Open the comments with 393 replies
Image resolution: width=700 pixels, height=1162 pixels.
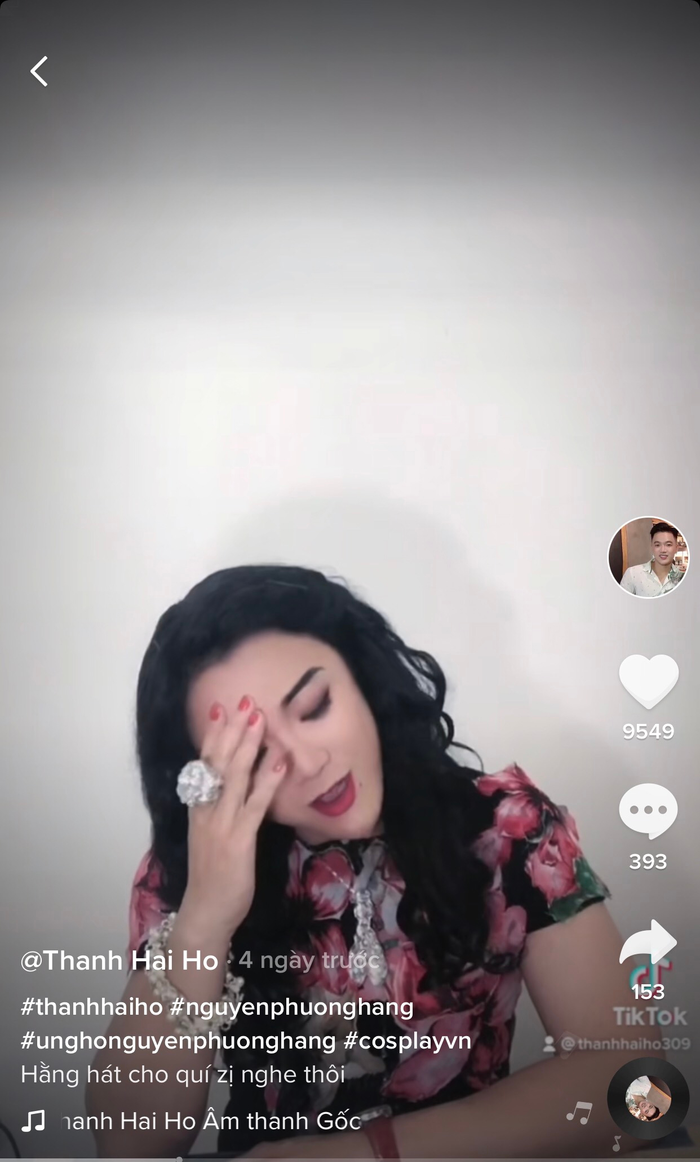click(648, 811)
